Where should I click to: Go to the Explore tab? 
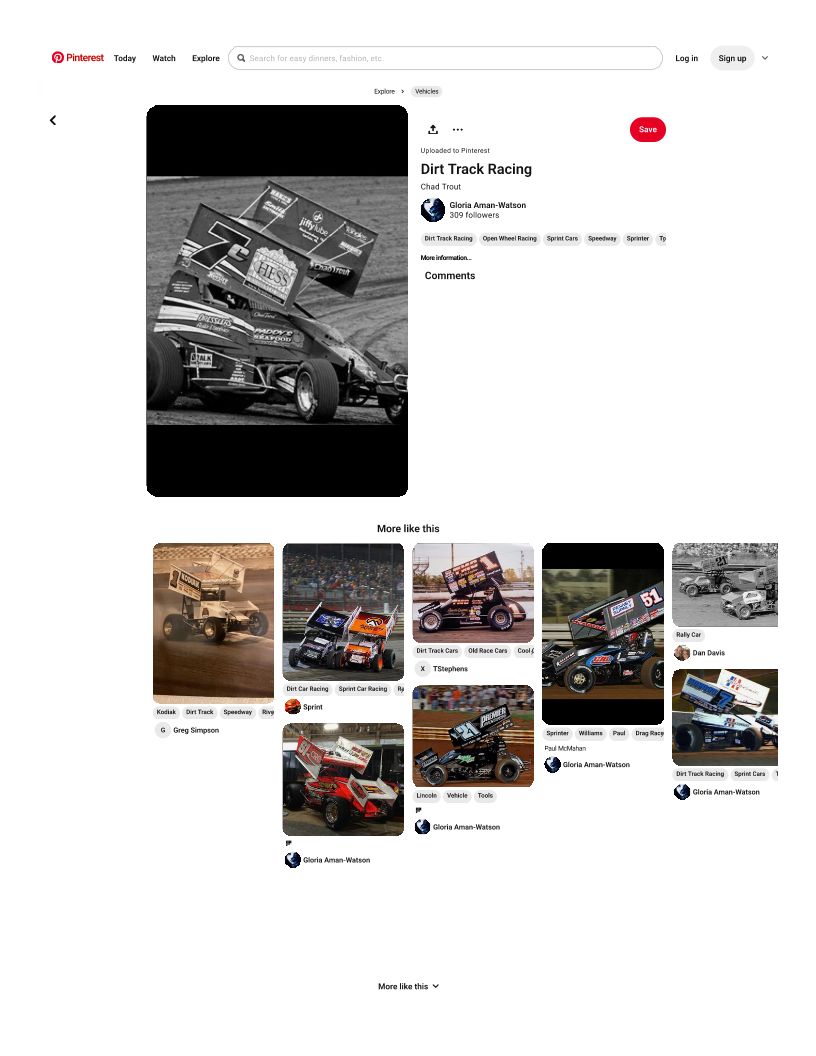point(206,58)
